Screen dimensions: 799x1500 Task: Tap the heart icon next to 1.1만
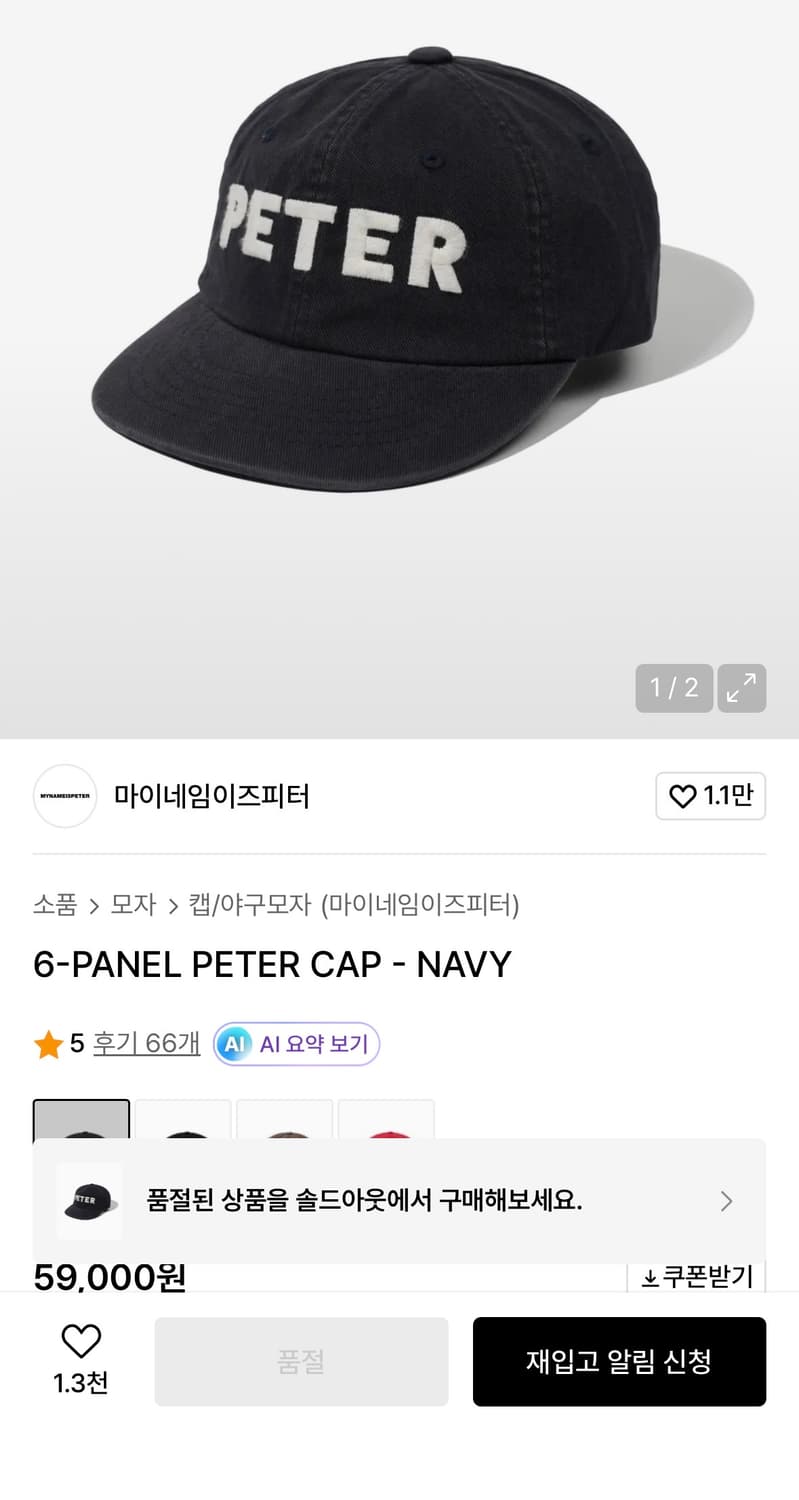click(x=682, y=796)
